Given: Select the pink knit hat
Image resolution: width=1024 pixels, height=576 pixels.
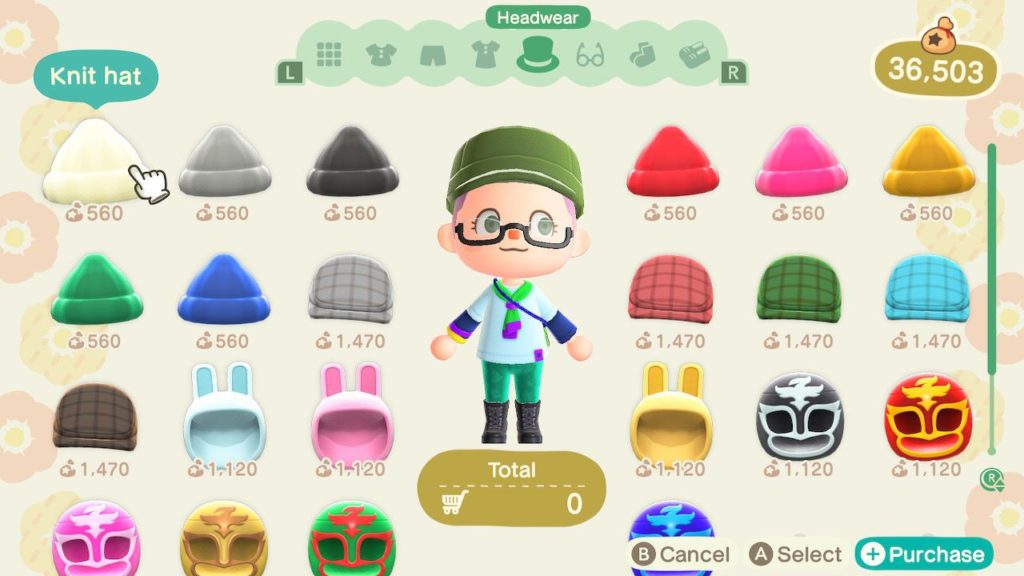Looking at the screenshot, I should (801, 160).
